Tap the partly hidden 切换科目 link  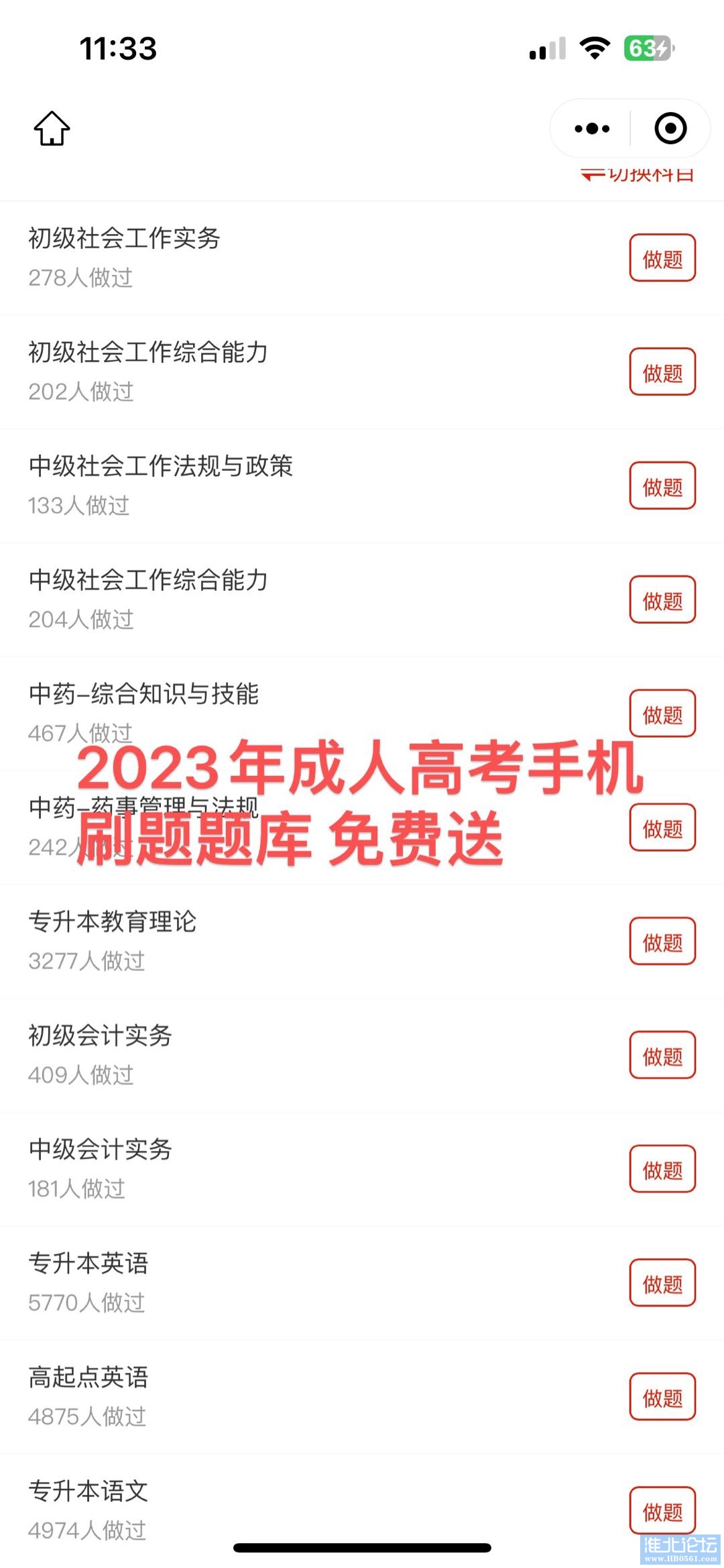coord(638,176)
